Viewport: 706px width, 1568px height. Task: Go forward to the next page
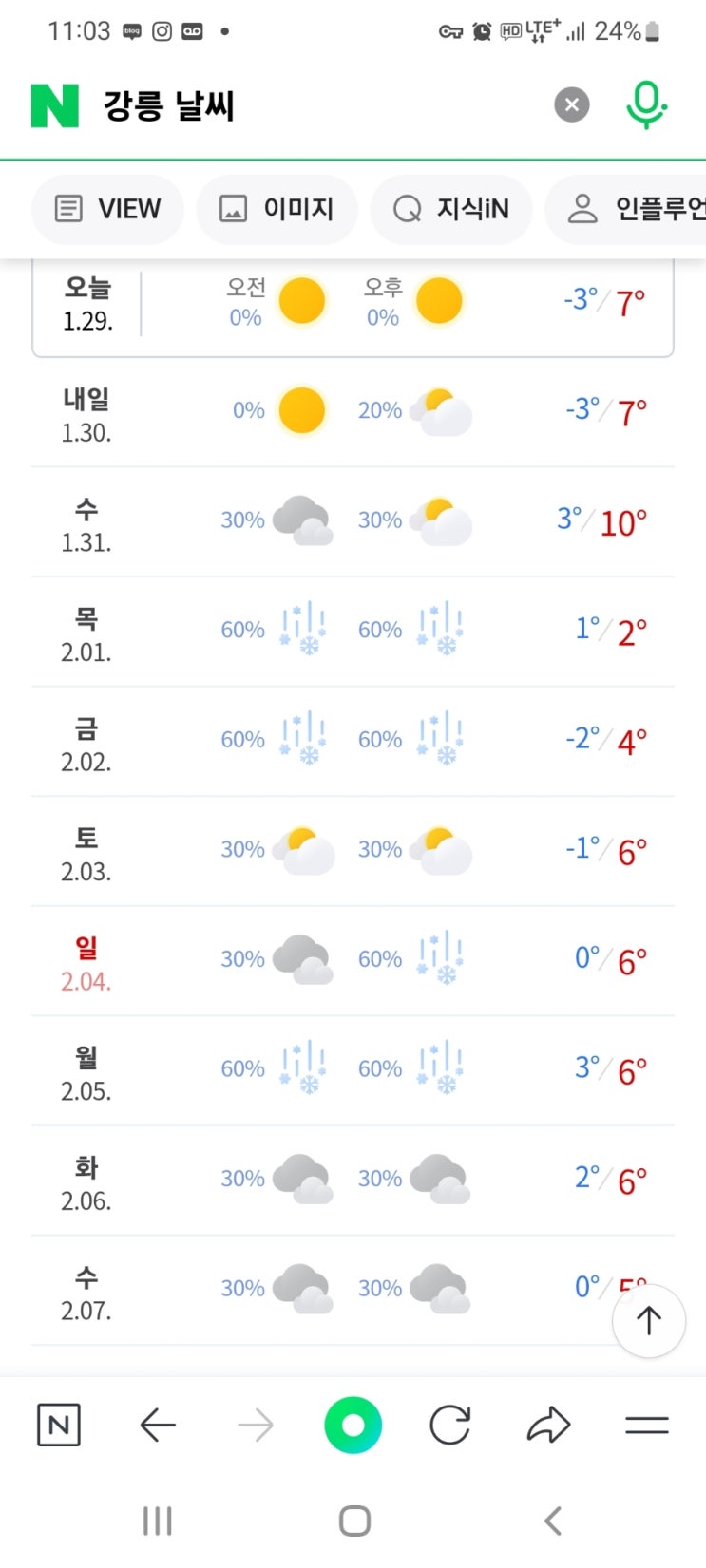(256, 1425)
